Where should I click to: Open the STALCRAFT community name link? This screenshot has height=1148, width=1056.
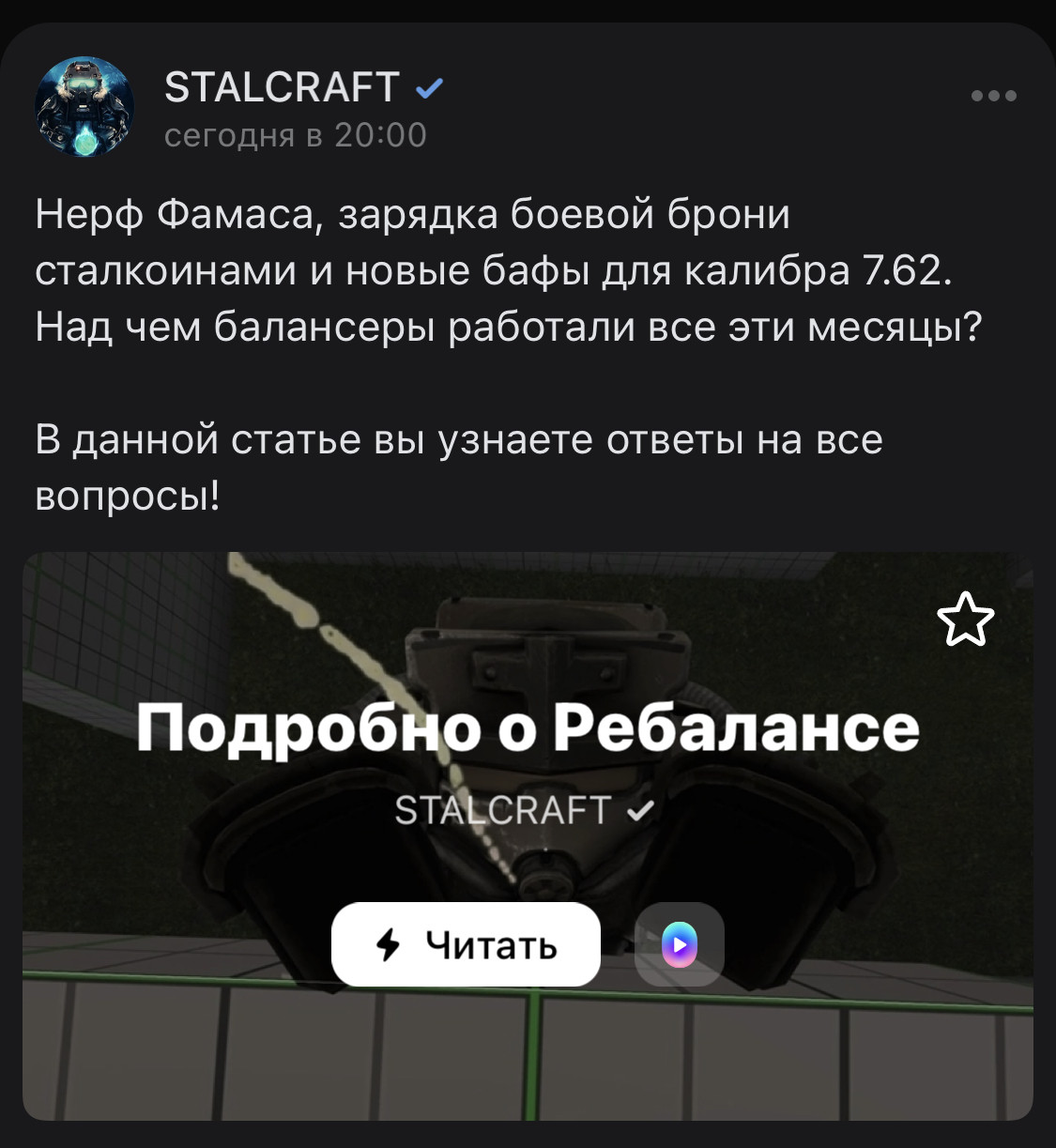click(282, 87)
